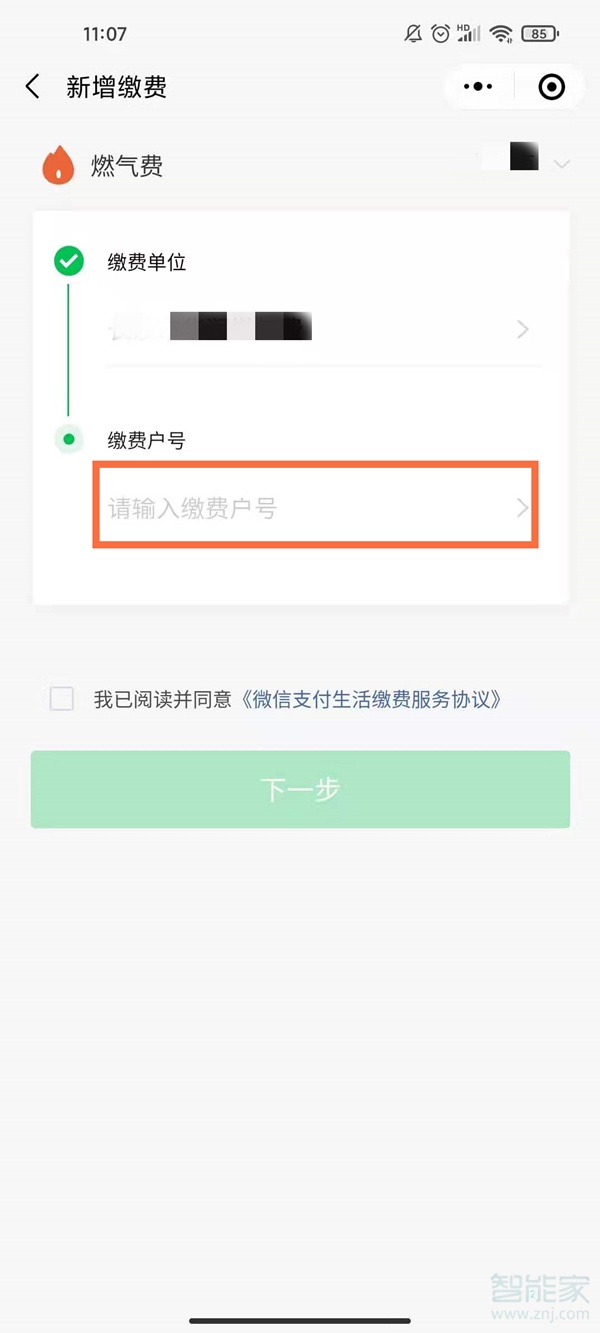Image resolution: width=600 pixels, height=1333 pixels.
Task: Tap the 下一步 button
Action: tap(300, 789)
